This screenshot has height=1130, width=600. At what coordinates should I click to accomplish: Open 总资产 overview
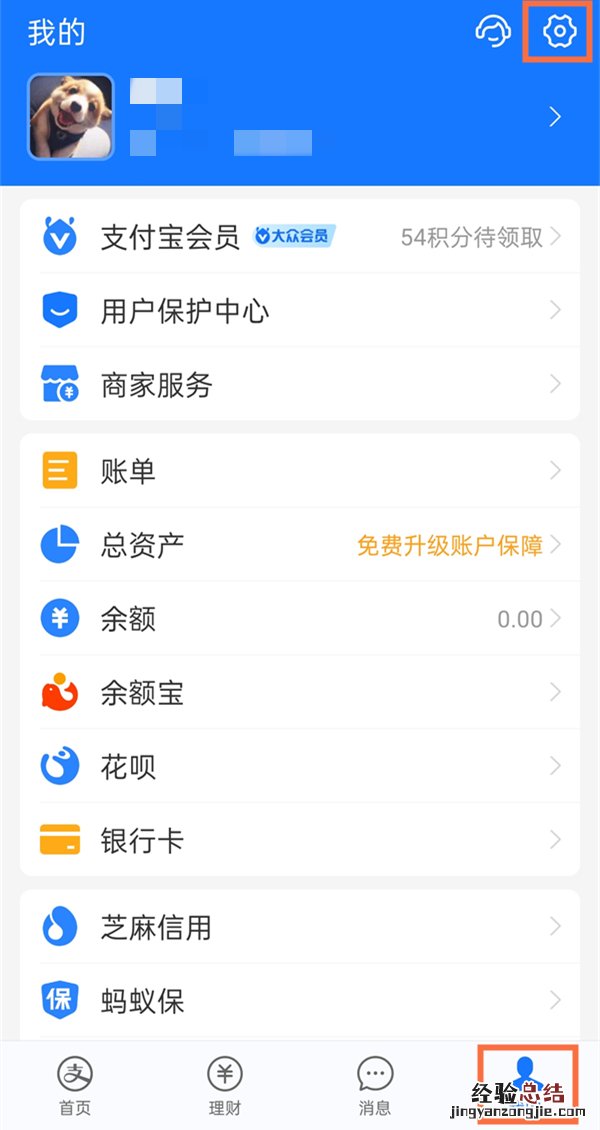(300, 545)
